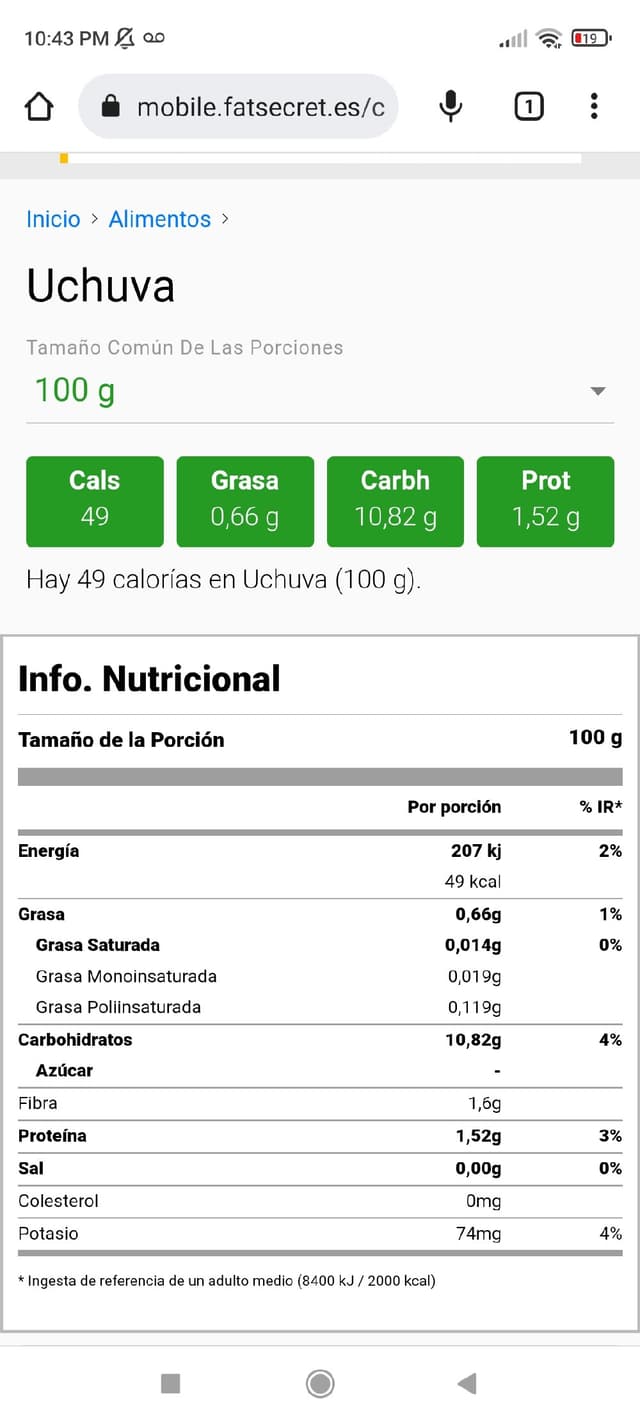Start voice search with the microphone
The width and height of the screenshot is (640, 1422).
[451, 106]
